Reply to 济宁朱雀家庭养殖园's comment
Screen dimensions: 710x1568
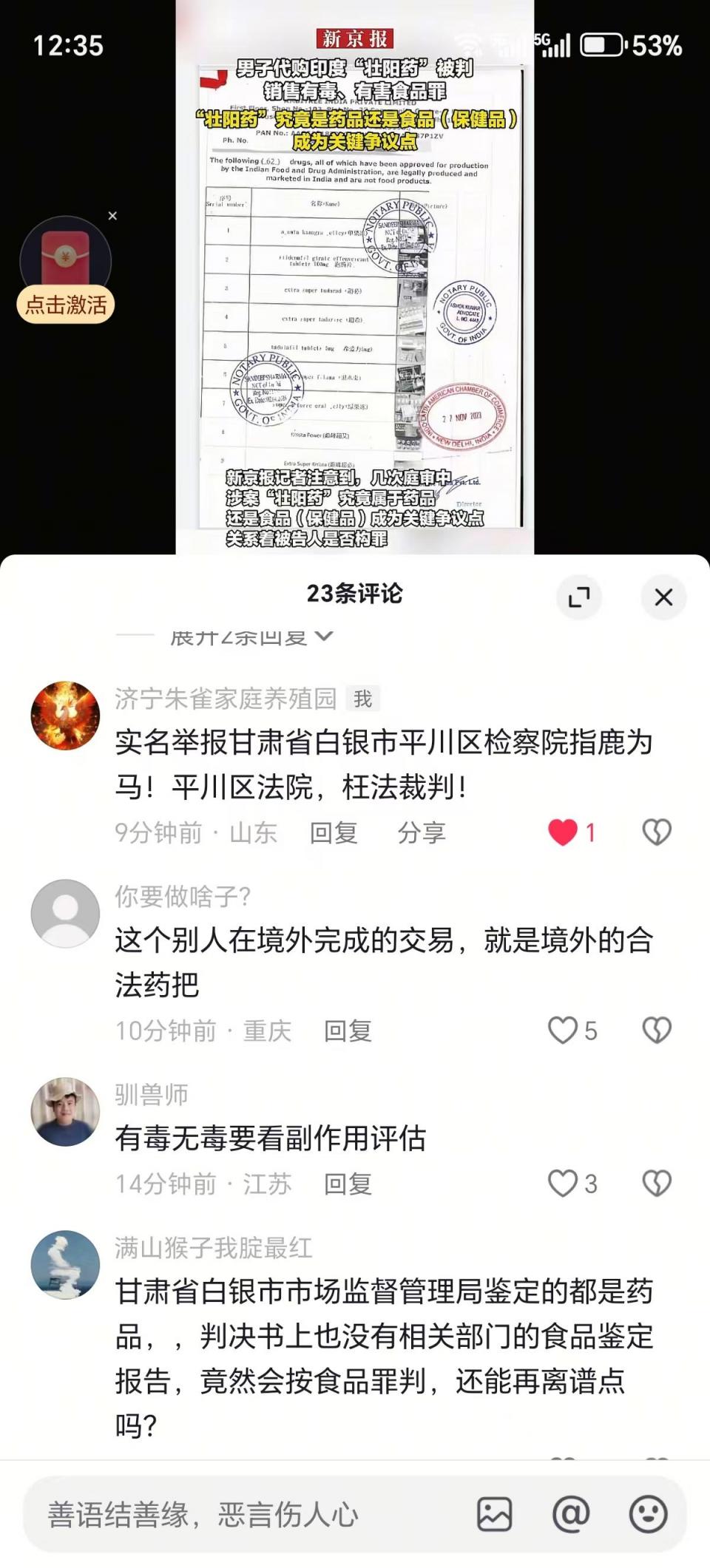tap(334, 832)
